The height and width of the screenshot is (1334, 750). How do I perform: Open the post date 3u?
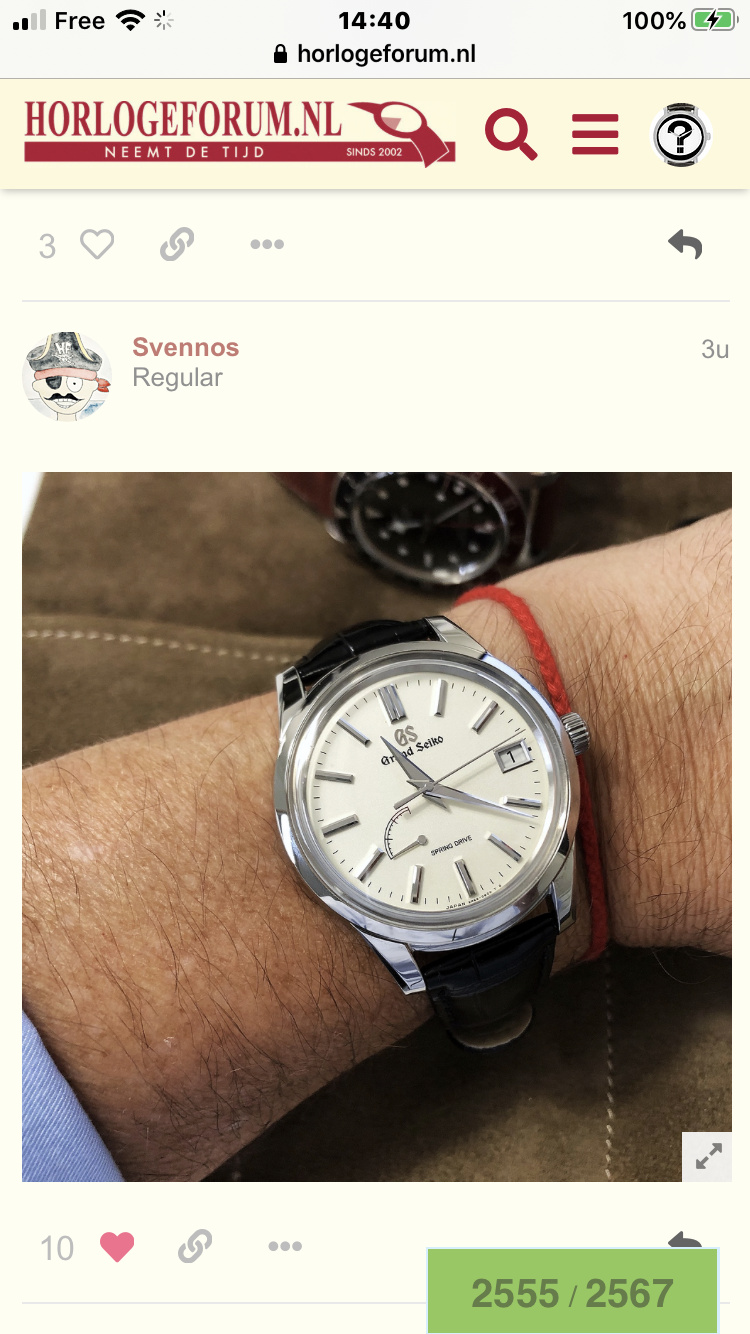point(715,348)
